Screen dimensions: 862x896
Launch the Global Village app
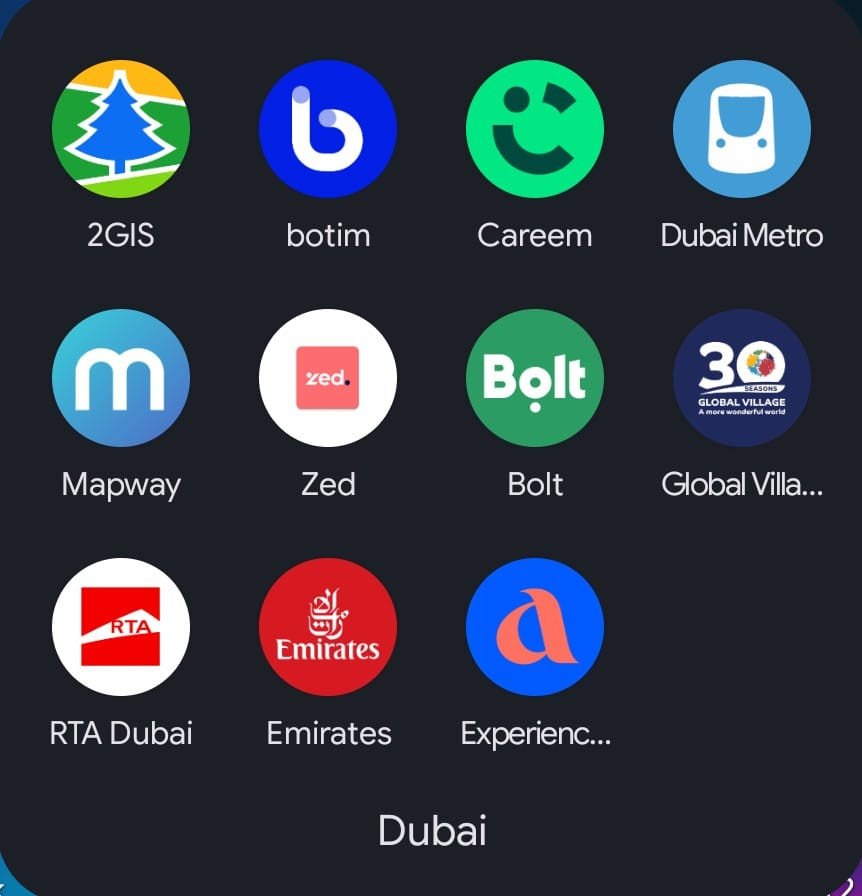click(x=741, y=378)
